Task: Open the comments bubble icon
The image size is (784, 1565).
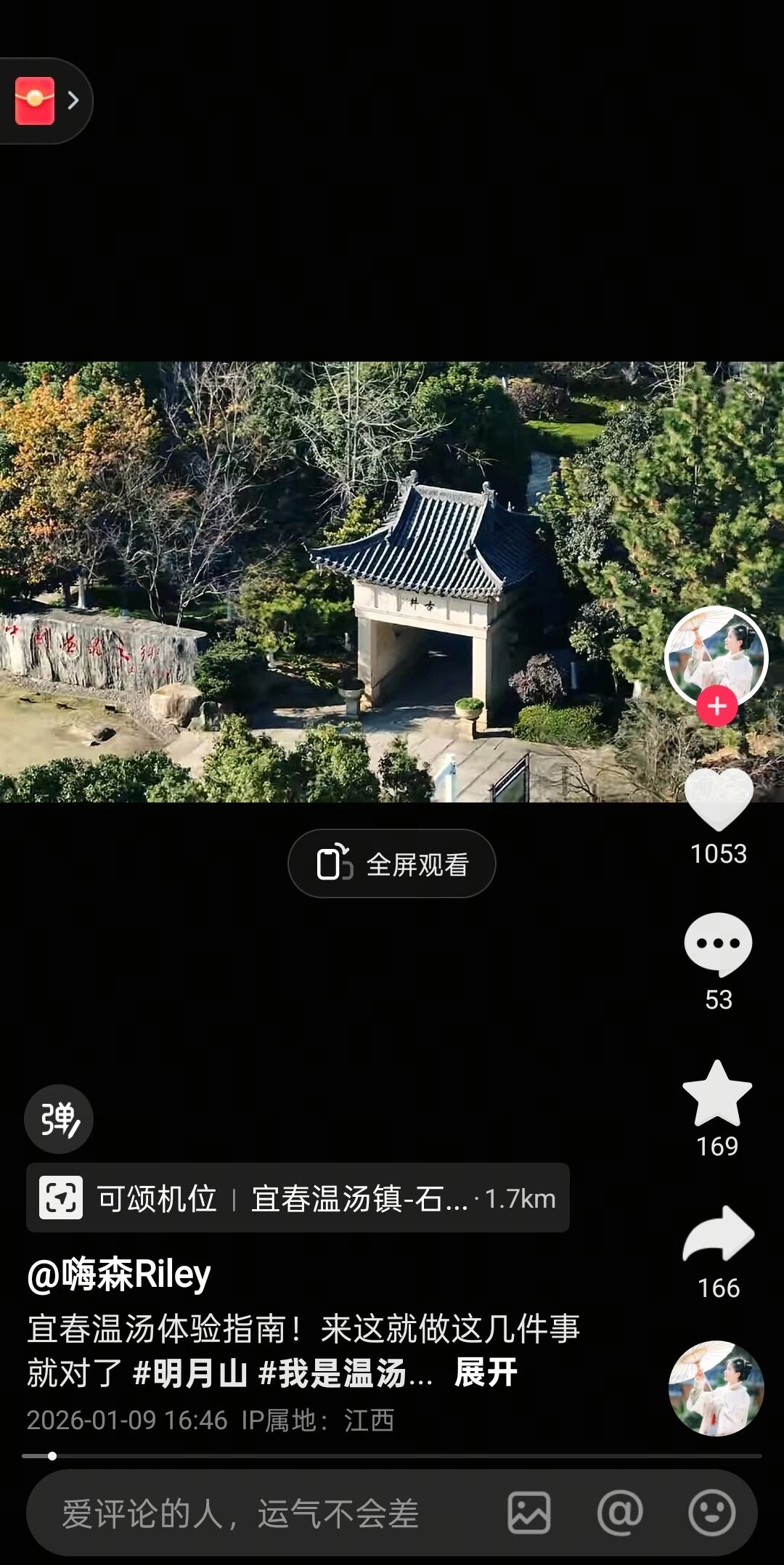Action: [718, 943]
